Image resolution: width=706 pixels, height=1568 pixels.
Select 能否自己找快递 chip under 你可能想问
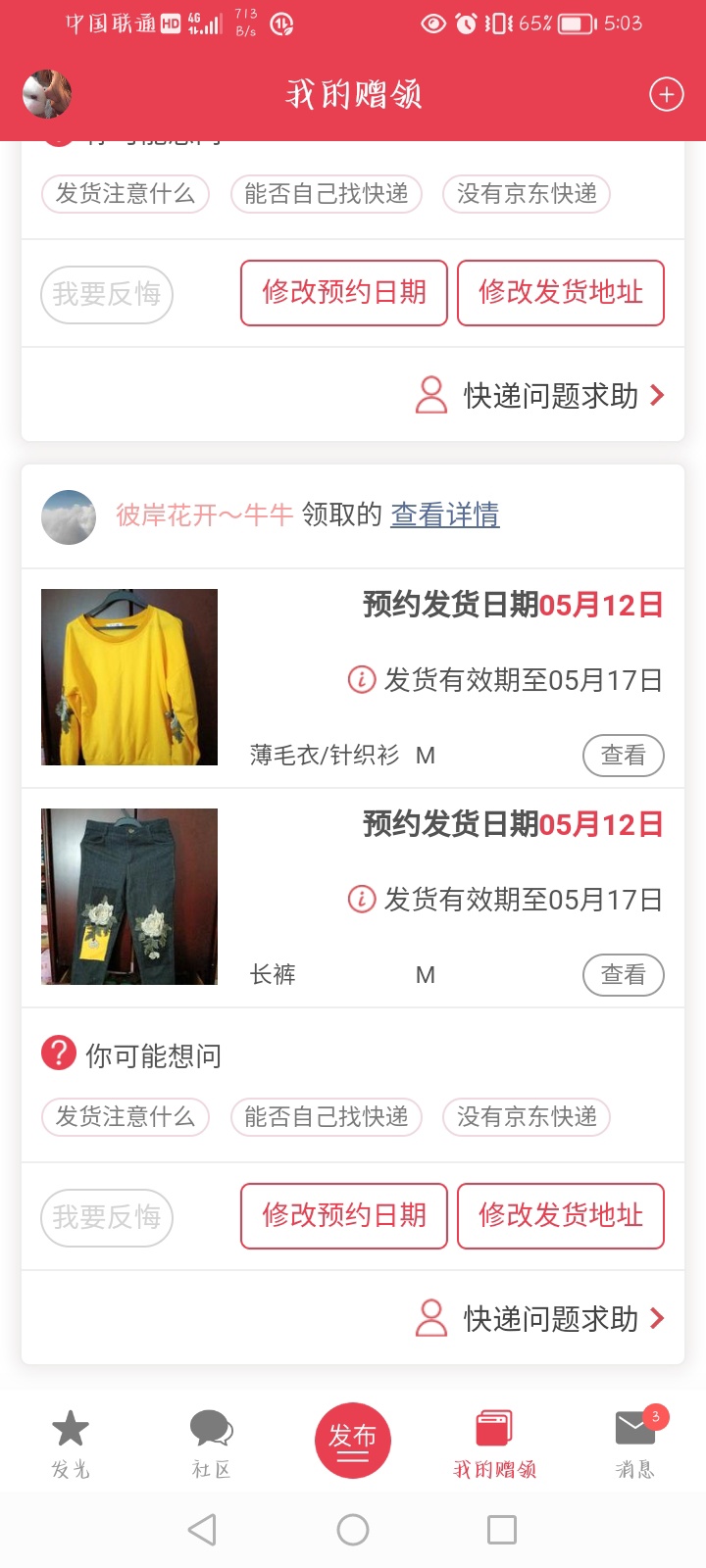point(327,1116)
